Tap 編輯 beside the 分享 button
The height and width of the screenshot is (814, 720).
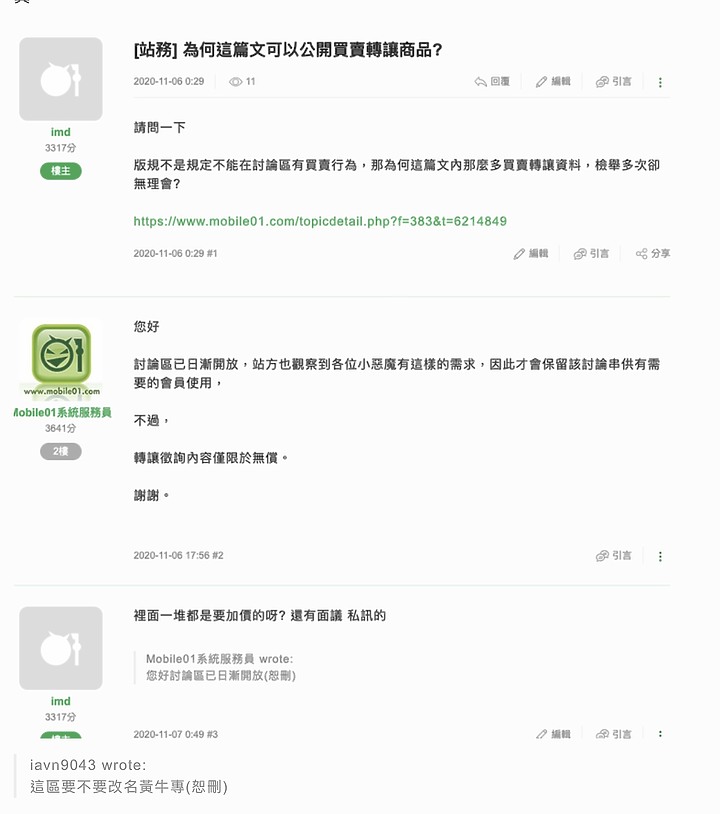(x=531, y=254)
